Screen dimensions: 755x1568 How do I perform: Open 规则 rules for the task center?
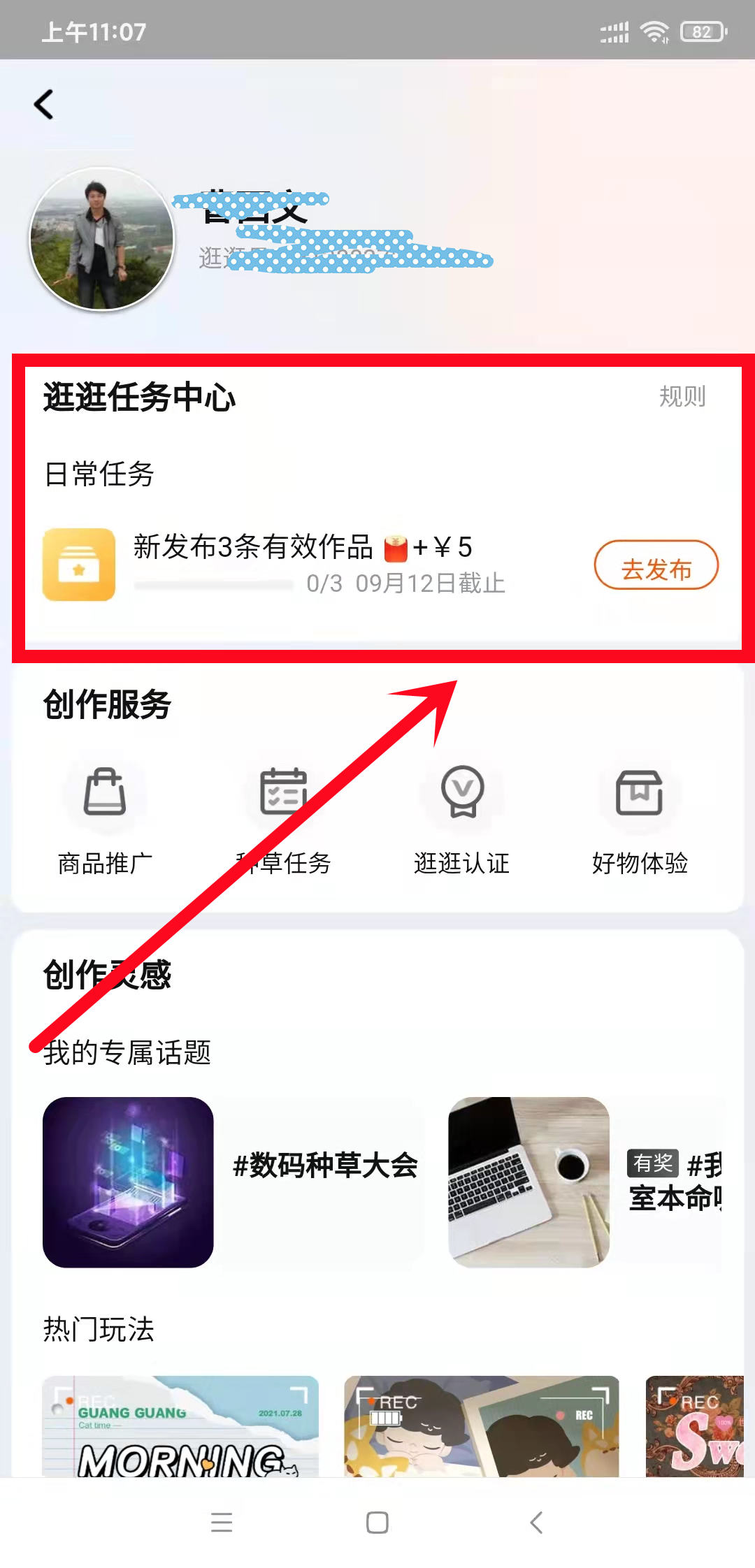pyautogui.click(x=682, y=397)
